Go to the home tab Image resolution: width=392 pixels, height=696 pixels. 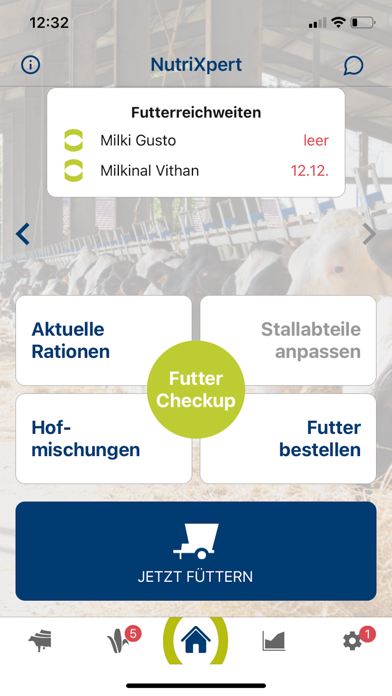pyautogui.click(x=196, y=641)
